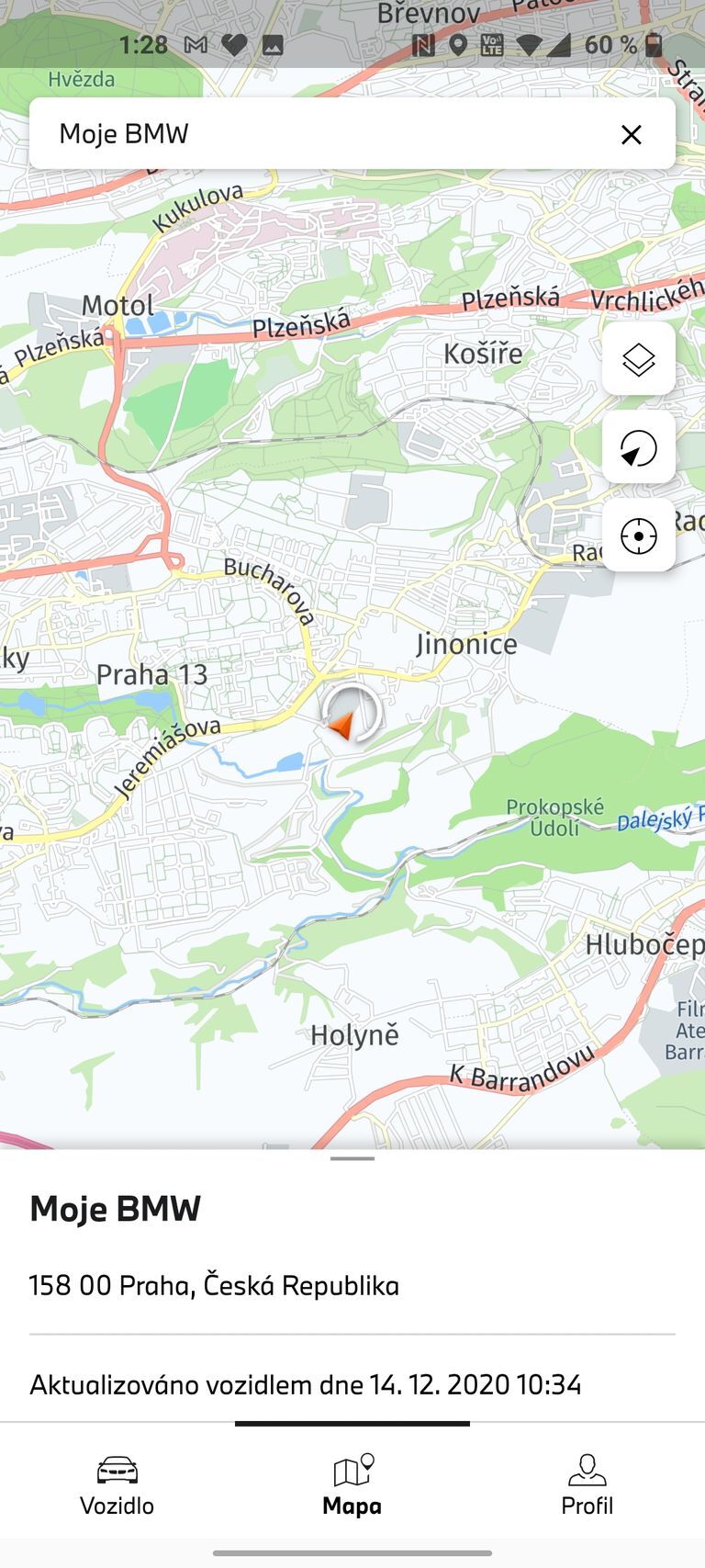Switch to the Vozidlo tab
The width and height of the screenshot is (705, 1568).
[x=117, y=1484]
